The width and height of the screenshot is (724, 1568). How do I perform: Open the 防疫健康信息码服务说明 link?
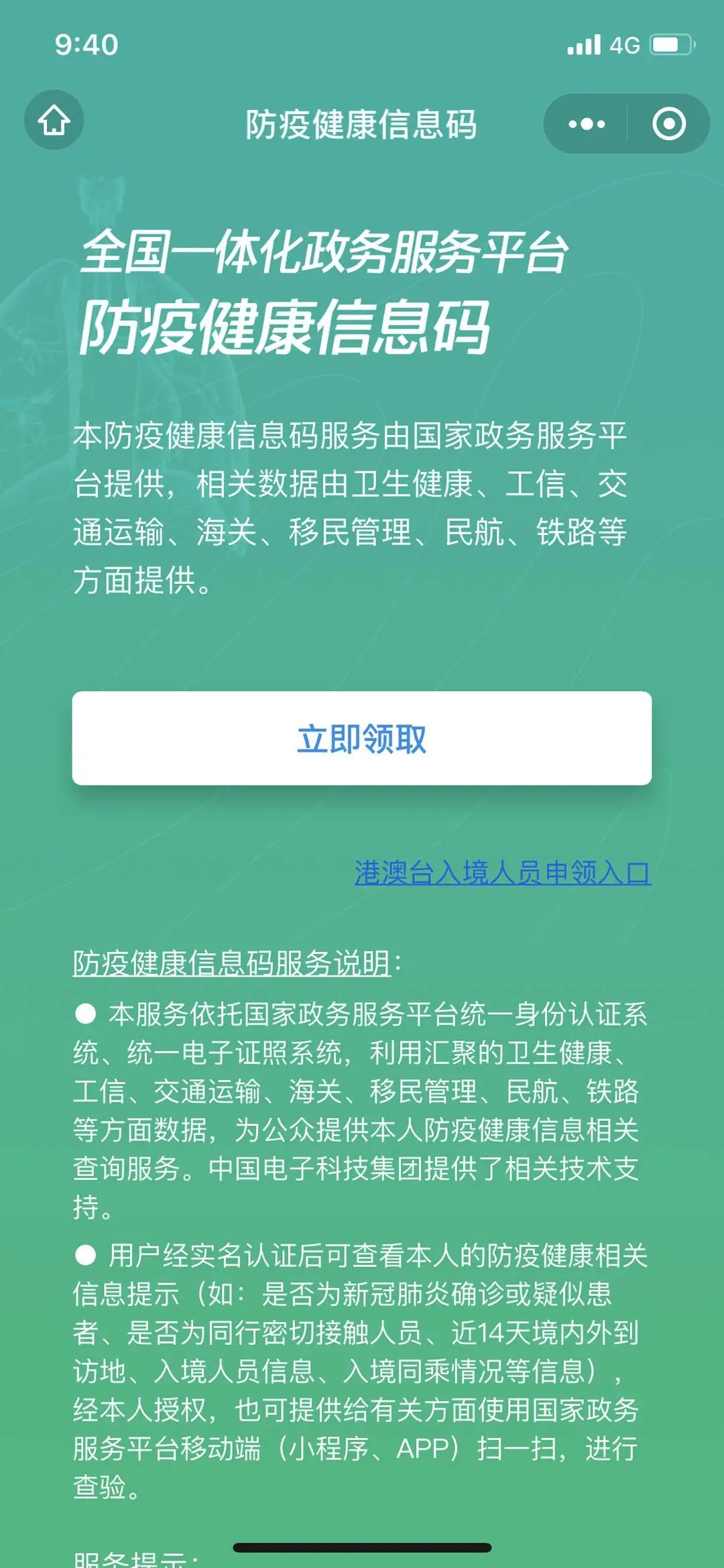(231, 963)
